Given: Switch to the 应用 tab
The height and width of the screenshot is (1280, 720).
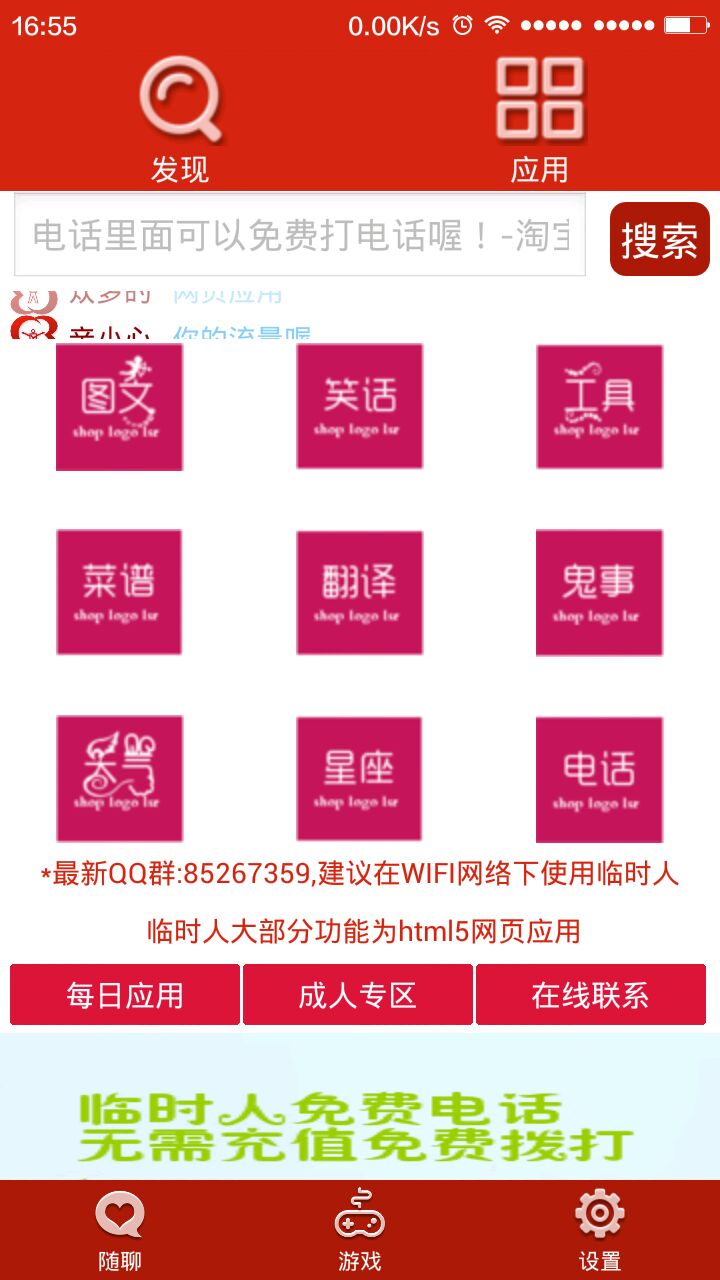Looking at the screenshot, I should [x=540, y=120].
